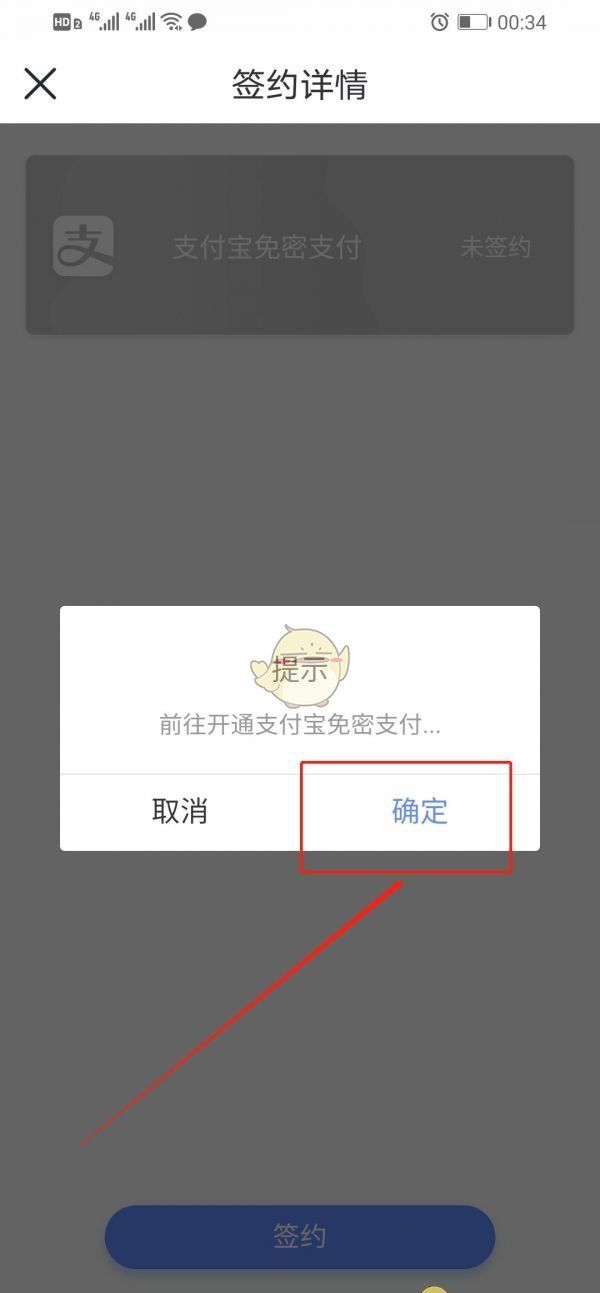Confirm with the 确定 button
Screen dimensions: 600x1293
(x=419, y=811)
